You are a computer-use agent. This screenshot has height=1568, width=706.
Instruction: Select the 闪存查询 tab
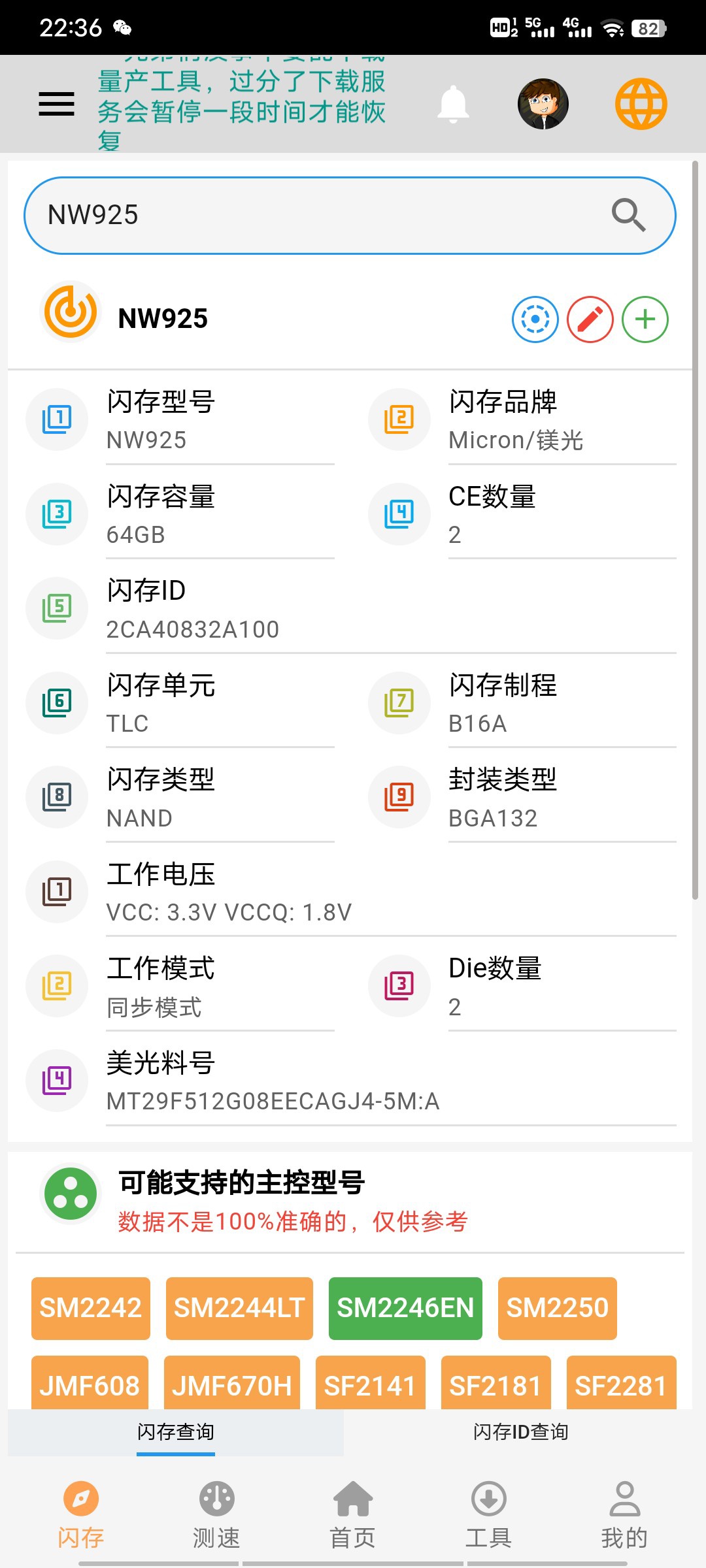(x=176, y=1432)
